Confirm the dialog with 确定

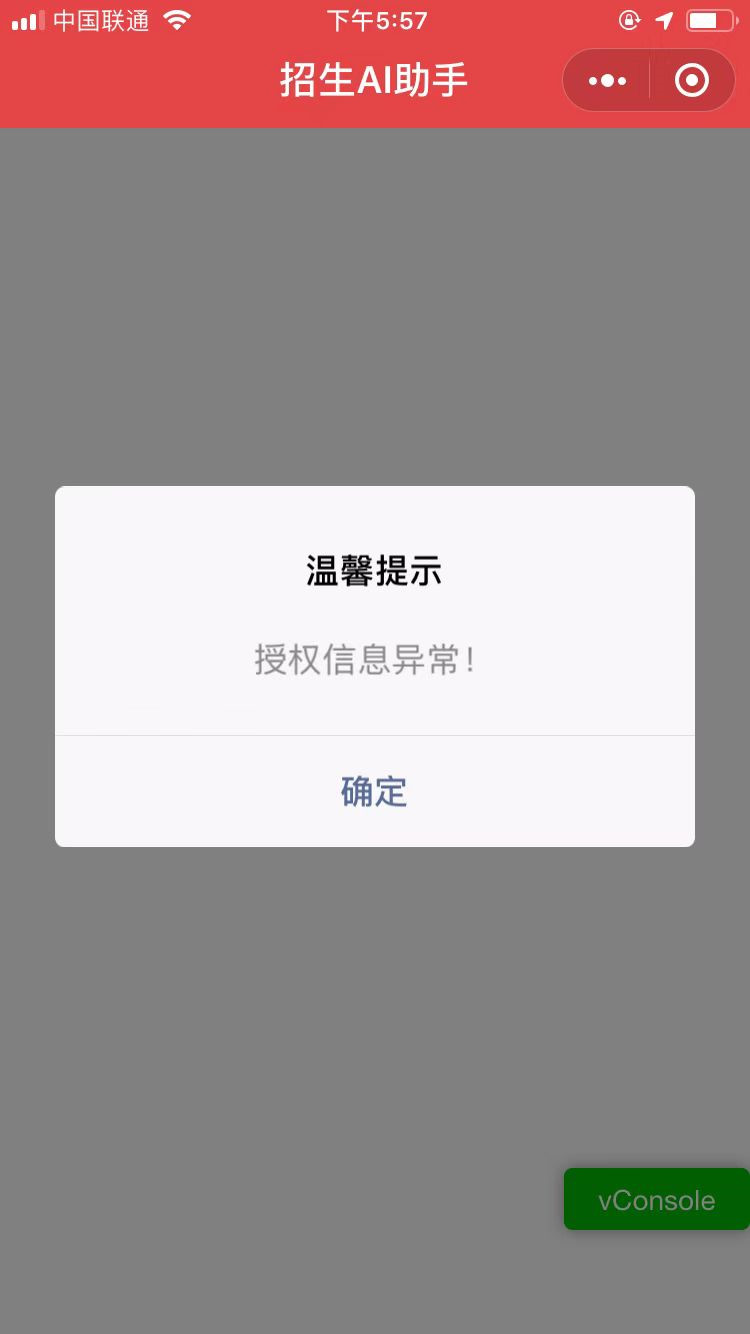click(x=374, y=791)
